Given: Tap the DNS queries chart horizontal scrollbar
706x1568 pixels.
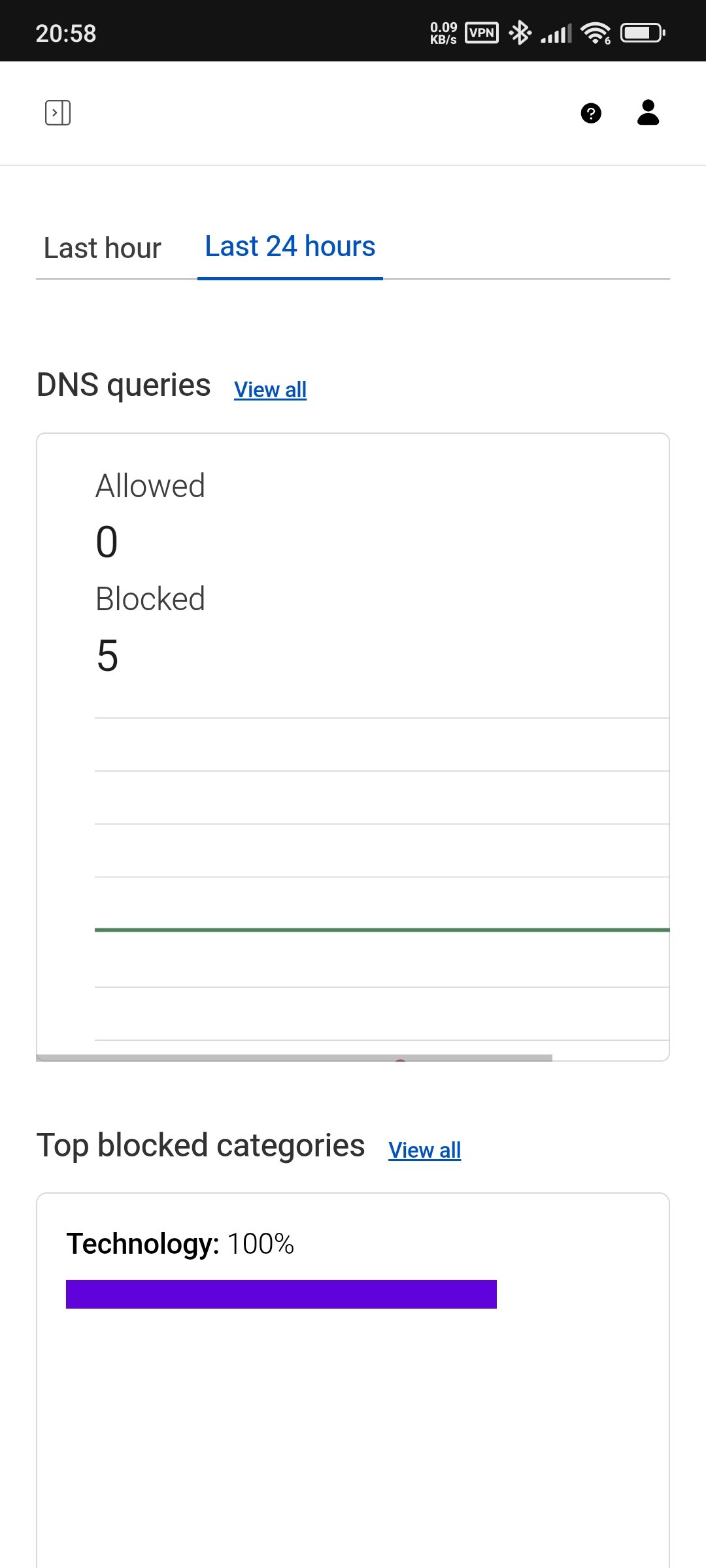Looking at the screenshot, I should 294,1057.
